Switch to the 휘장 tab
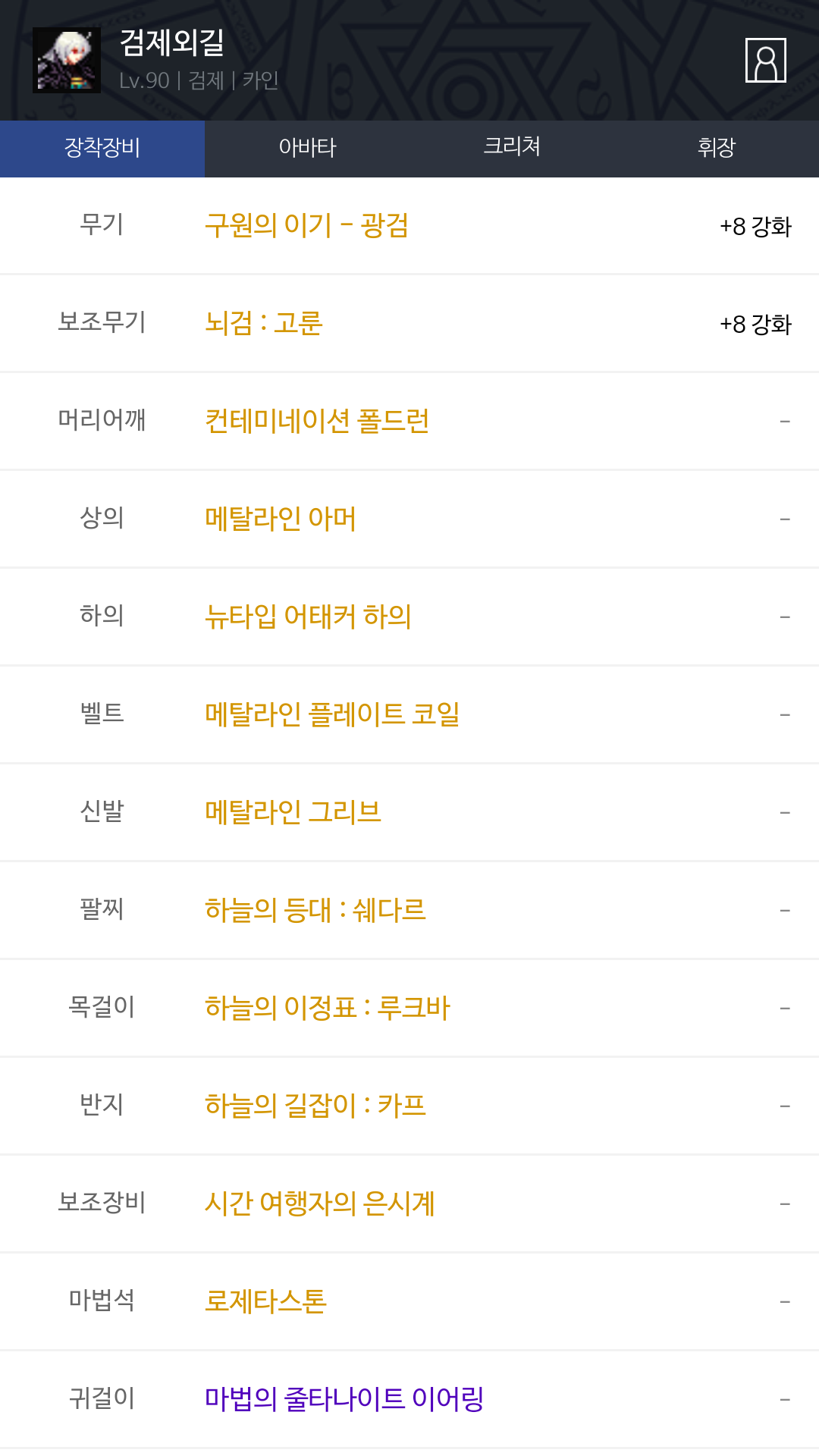Viewport: 819px width, 1456px height. (x=717, y=149)
